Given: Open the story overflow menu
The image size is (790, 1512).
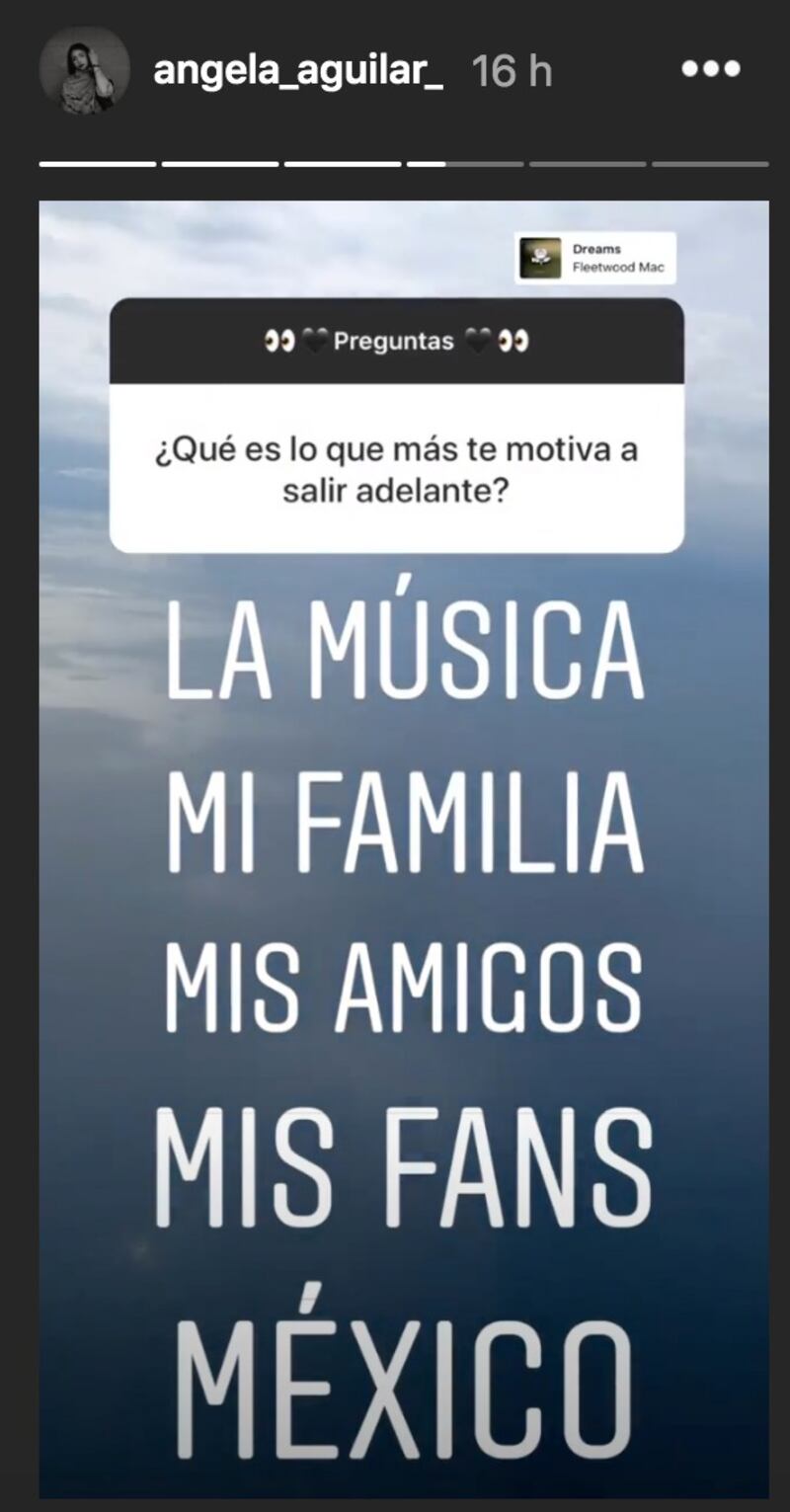Looking at the screenshot, I should [x=710, y=69].
